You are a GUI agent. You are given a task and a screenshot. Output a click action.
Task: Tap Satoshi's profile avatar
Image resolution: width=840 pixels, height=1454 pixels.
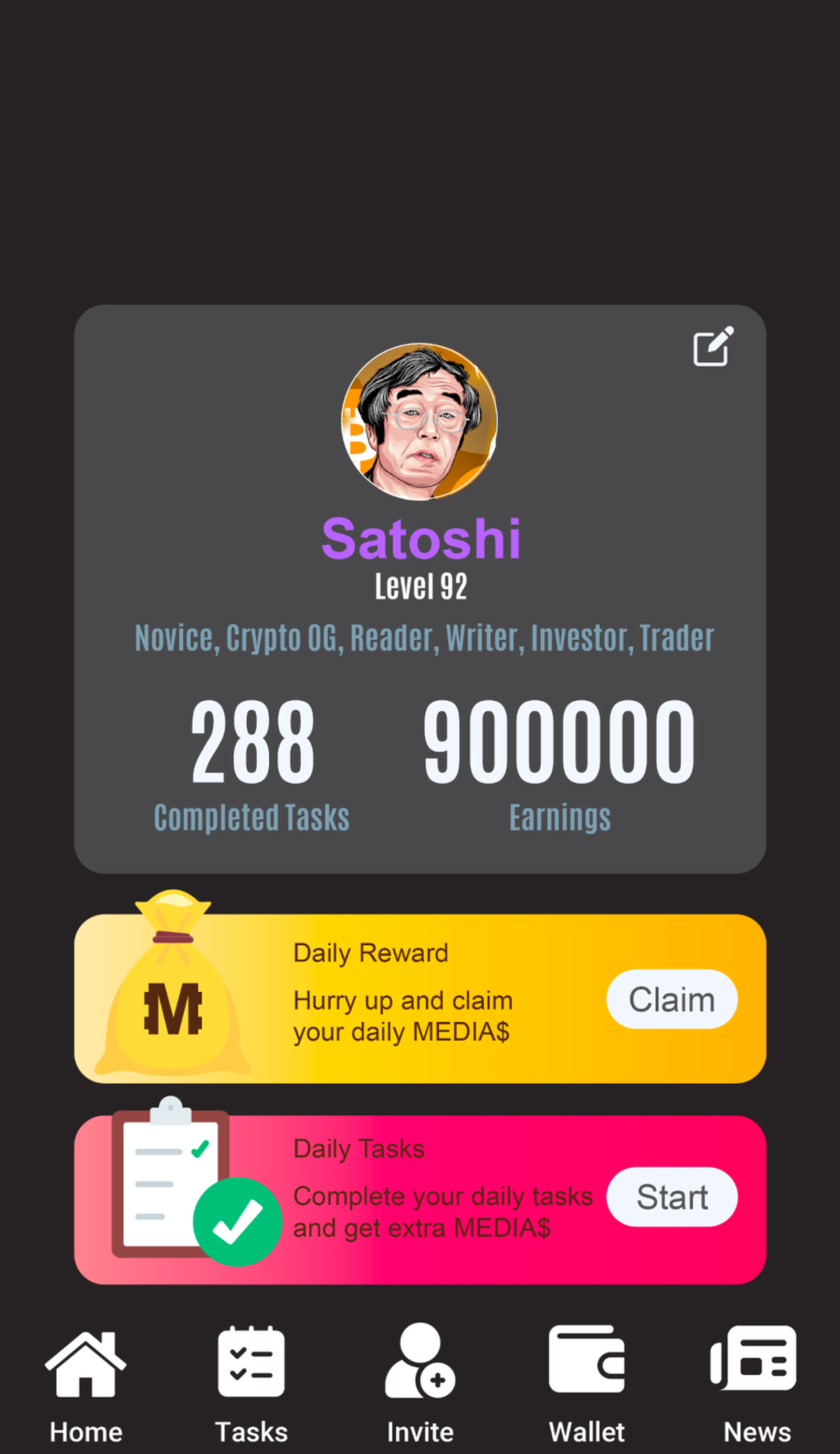(419, 422)
